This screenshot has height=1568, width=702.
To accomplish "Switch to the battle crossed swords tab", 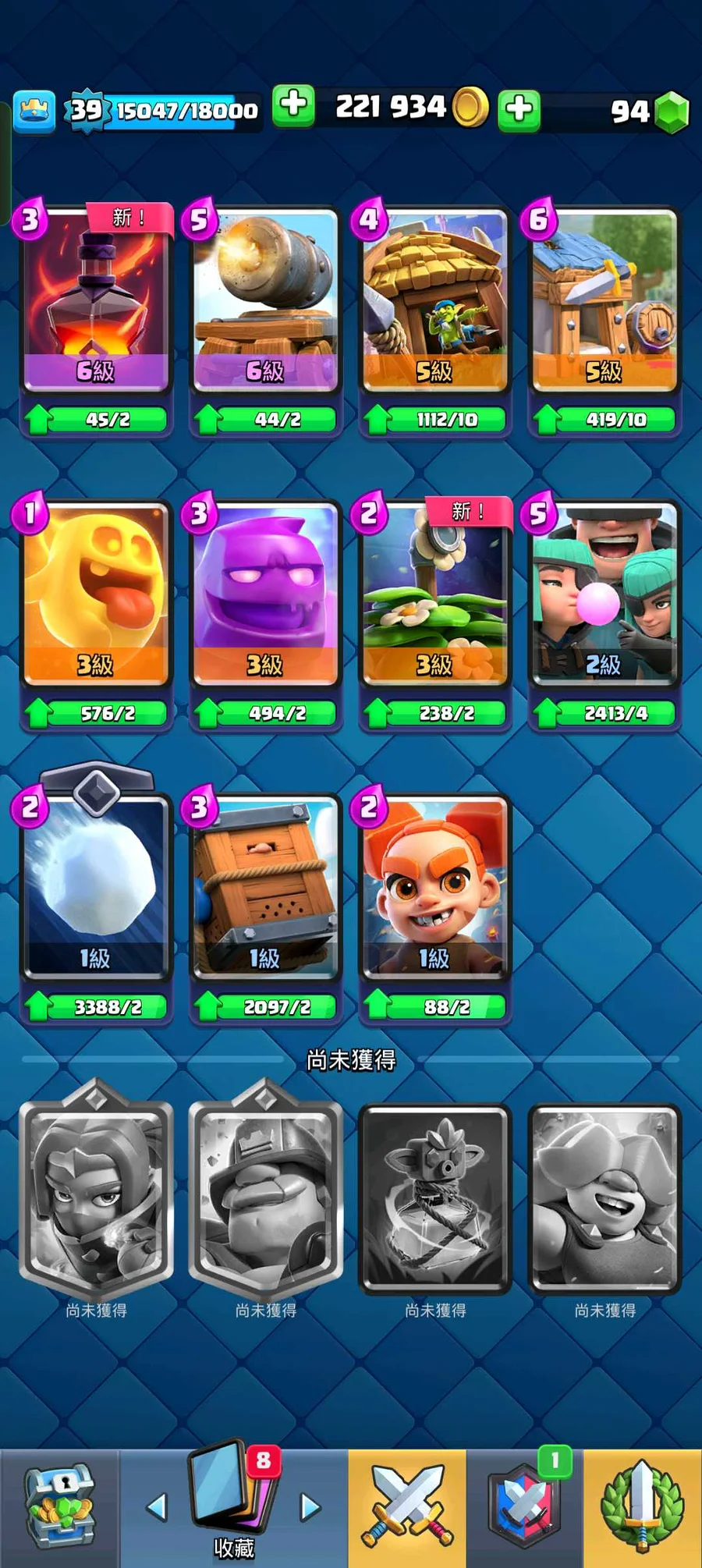I will [x=407, y=1506].
